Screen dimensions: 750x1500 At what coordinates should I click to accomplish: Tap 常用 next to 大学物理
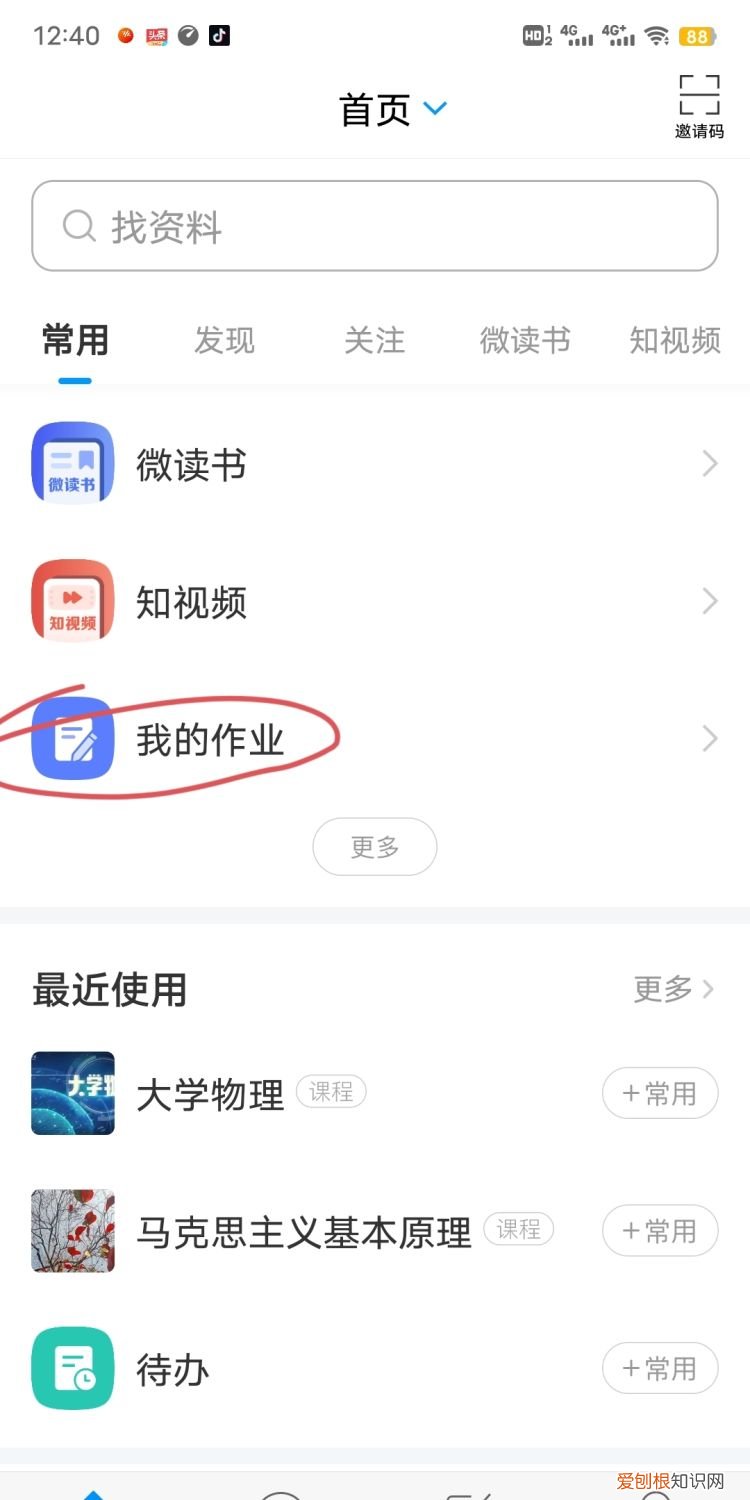[660, 1093]
